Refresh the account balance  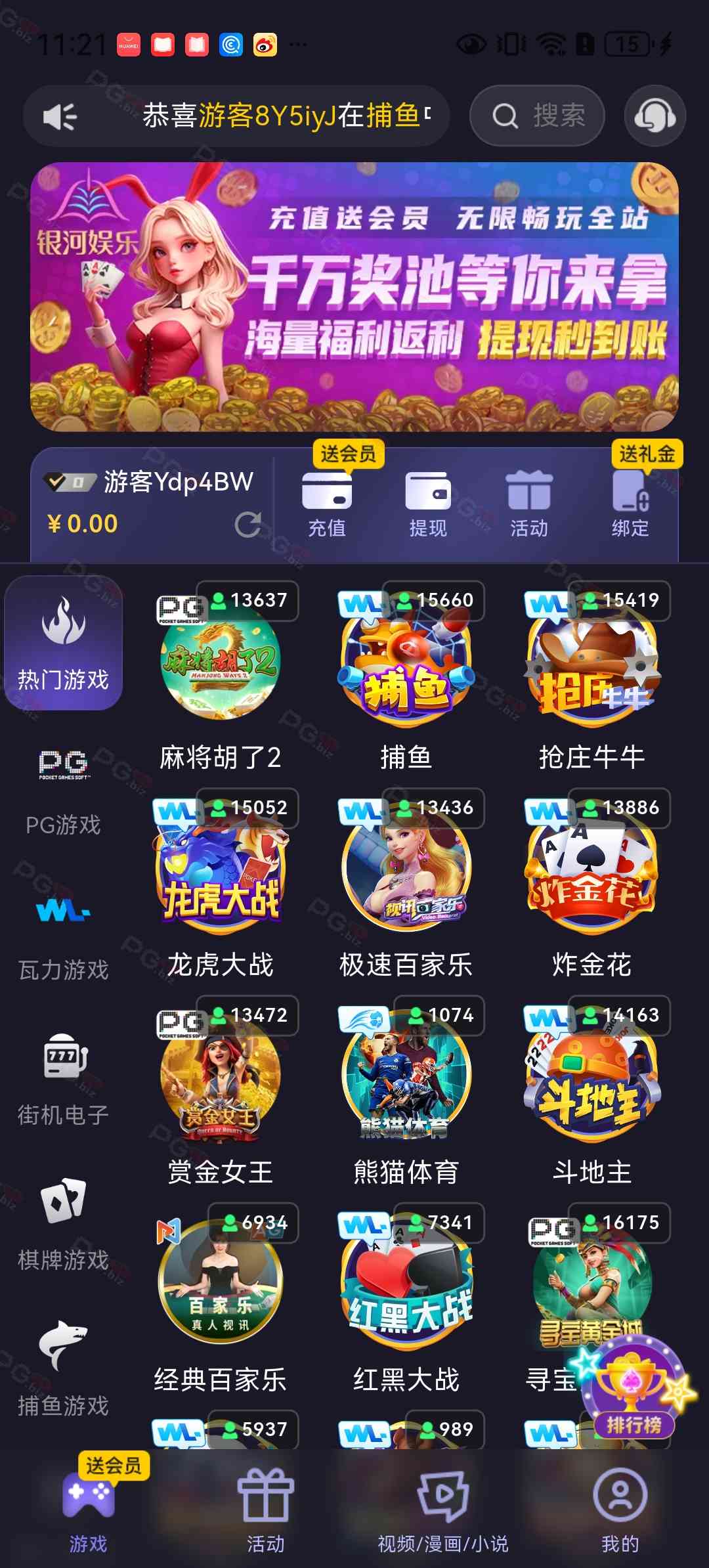[247, 525]
